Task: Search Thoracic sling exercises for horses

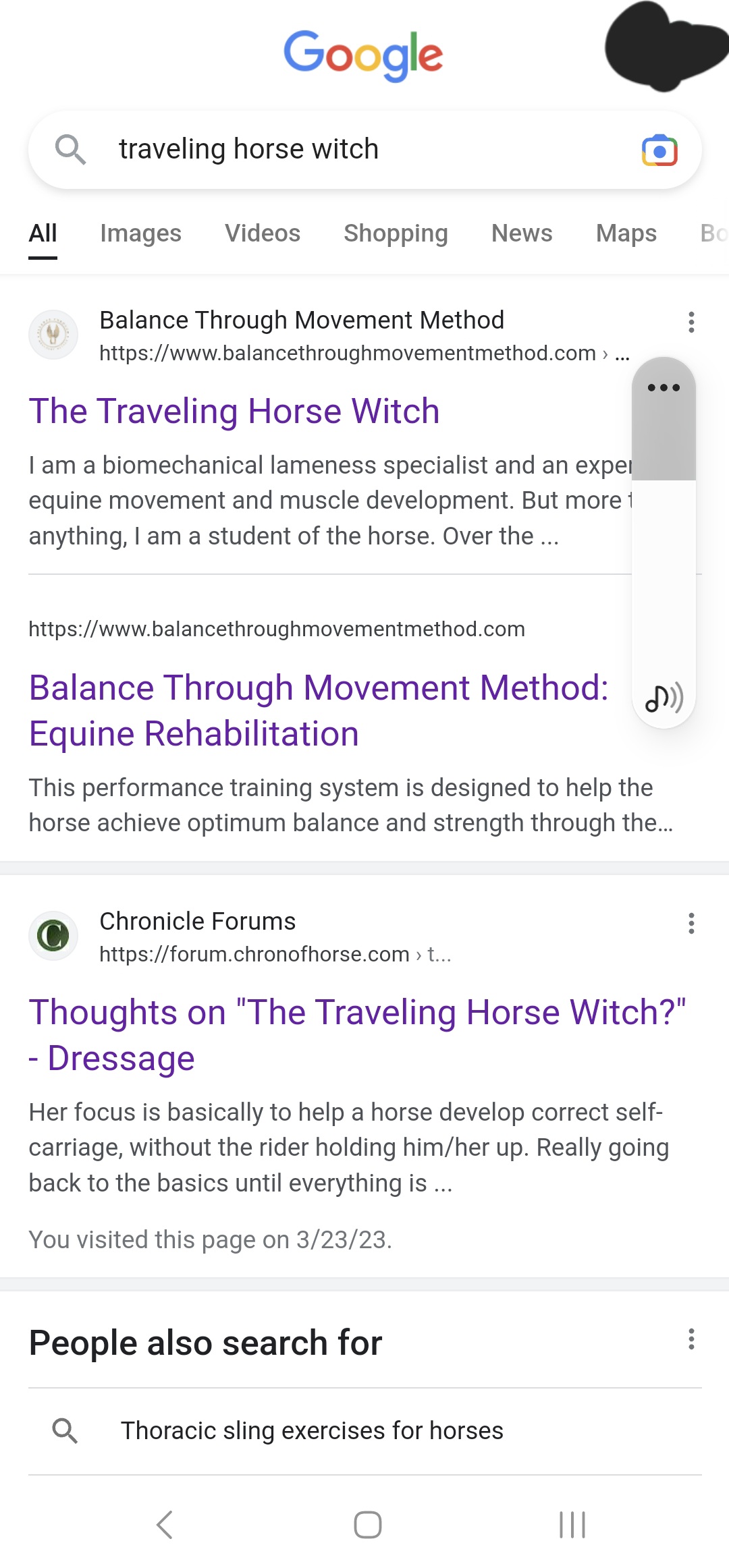Action: tap(364, 1431)
